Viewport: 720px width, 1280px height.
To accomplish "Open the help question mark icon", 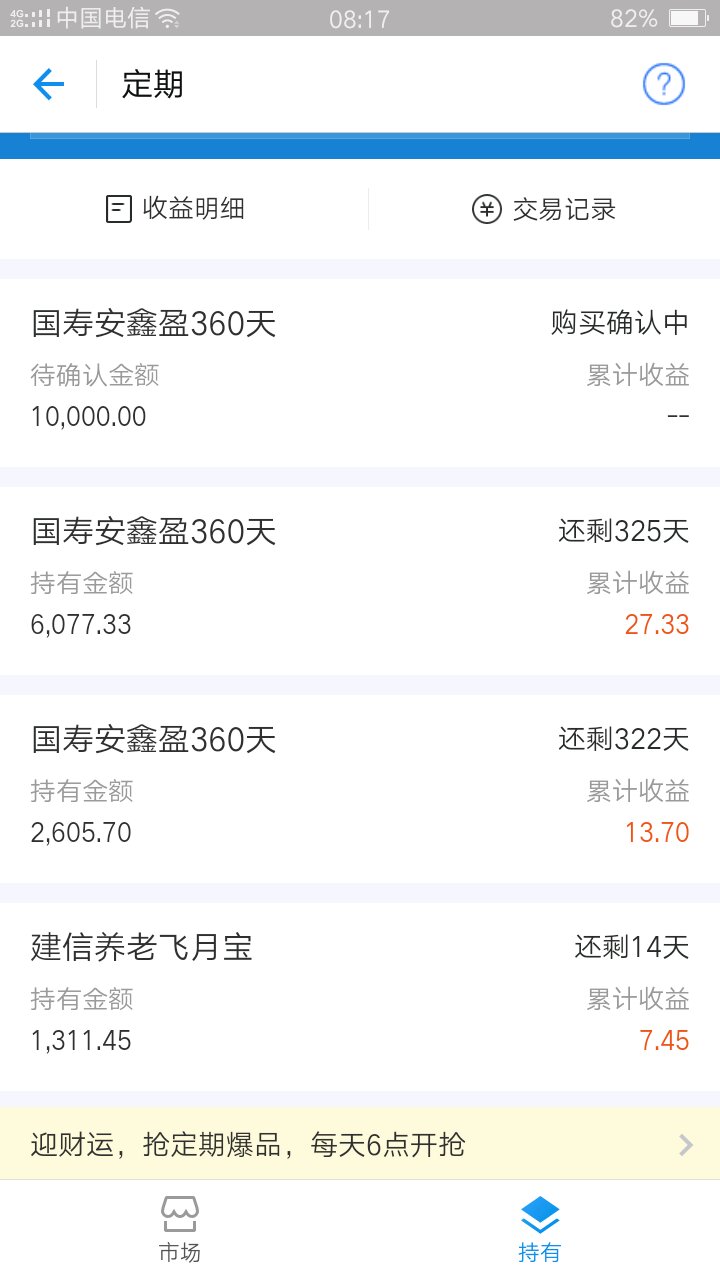I will (x=663, y=85).
